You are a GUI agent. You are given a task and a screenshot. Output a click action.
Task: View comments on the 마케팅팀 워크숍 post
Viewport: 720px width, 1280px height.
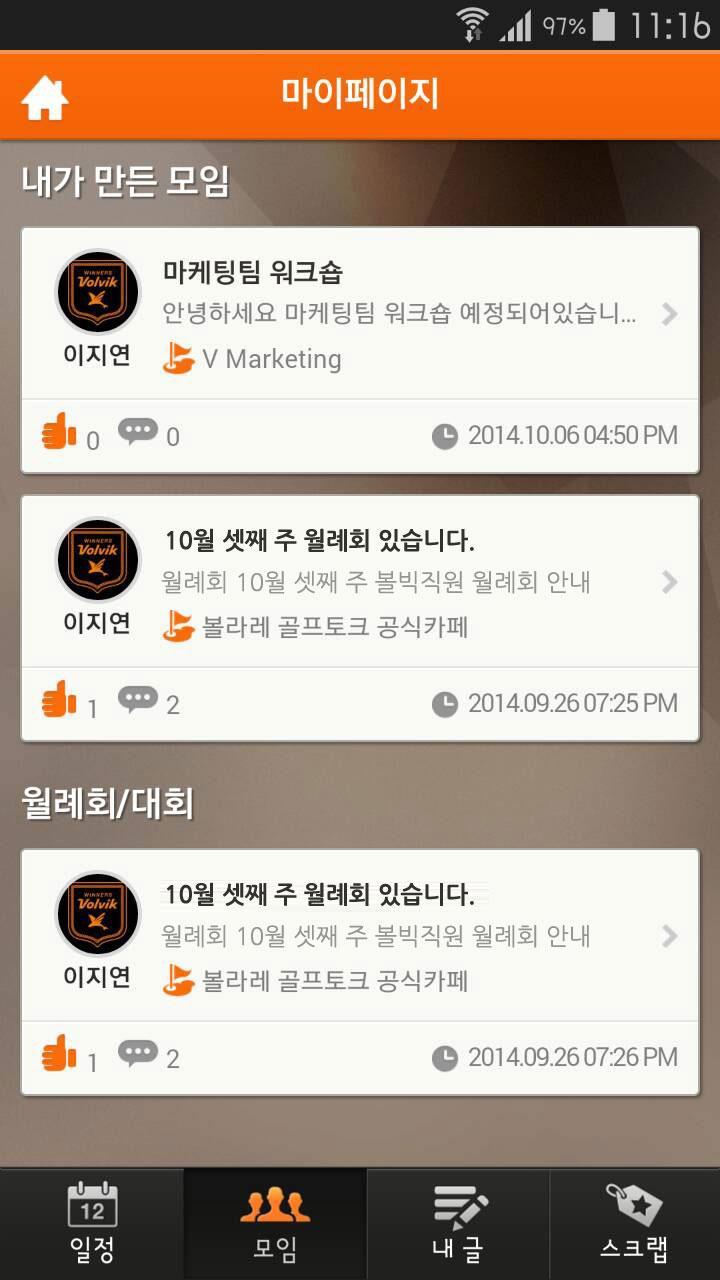[138, 433]
